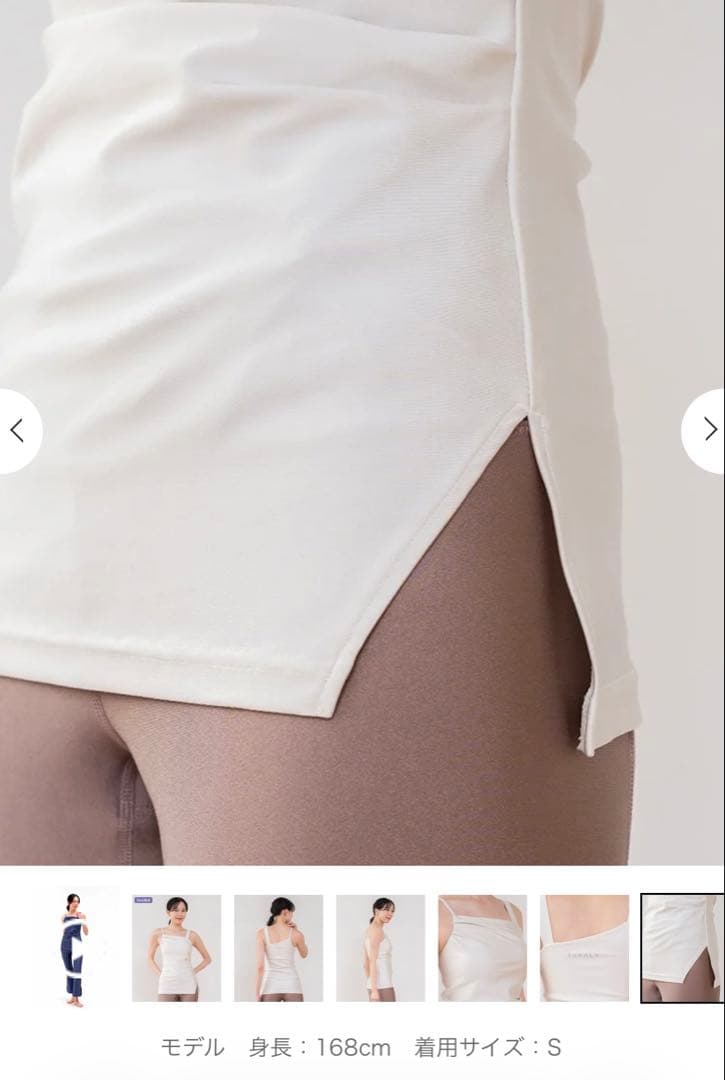View the logo detail close-up thumbnail
Image resolution: width=725 pixels, height=1080 pixels.
584,948
